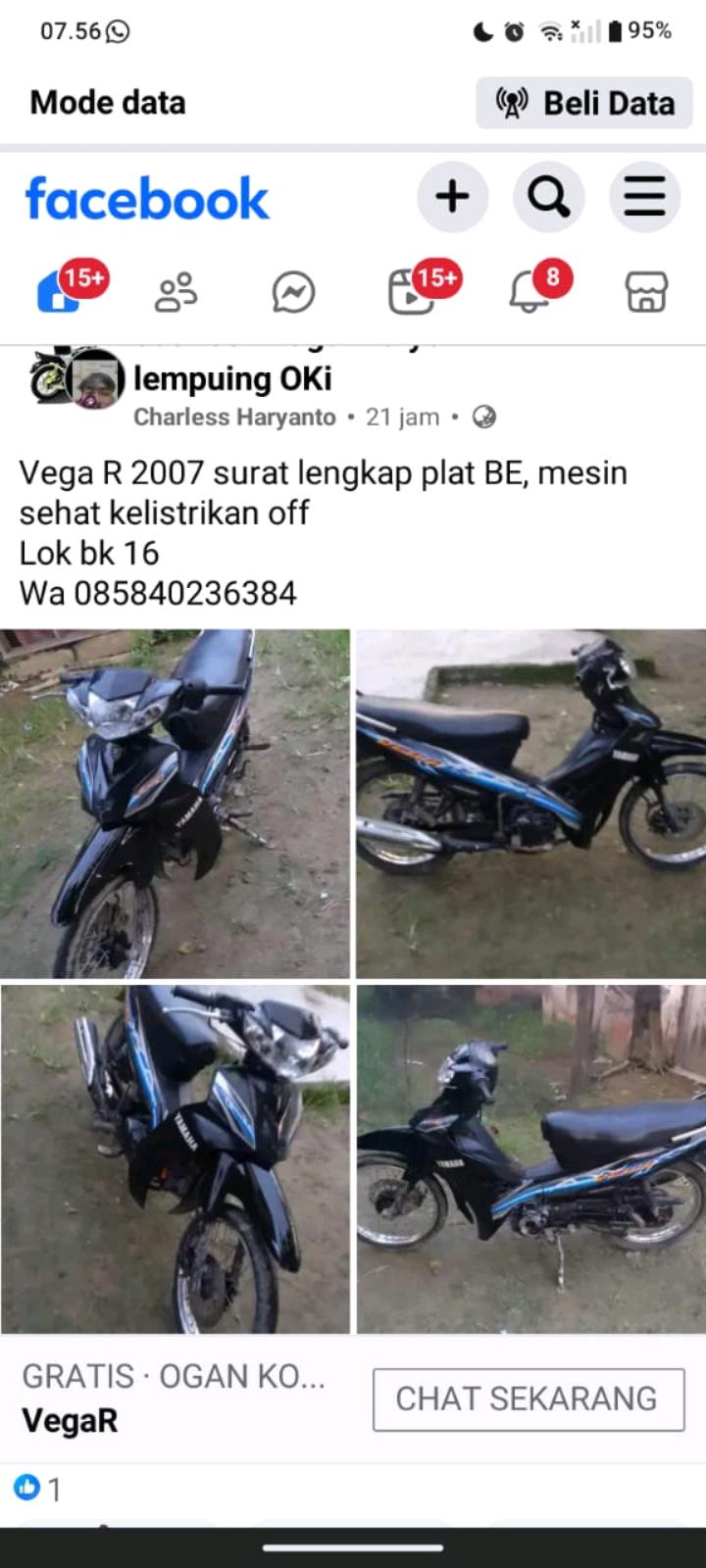Tap Chat Sekarang to message seller
This screenshot has width=706, height=1568.
coord(528,1398)
